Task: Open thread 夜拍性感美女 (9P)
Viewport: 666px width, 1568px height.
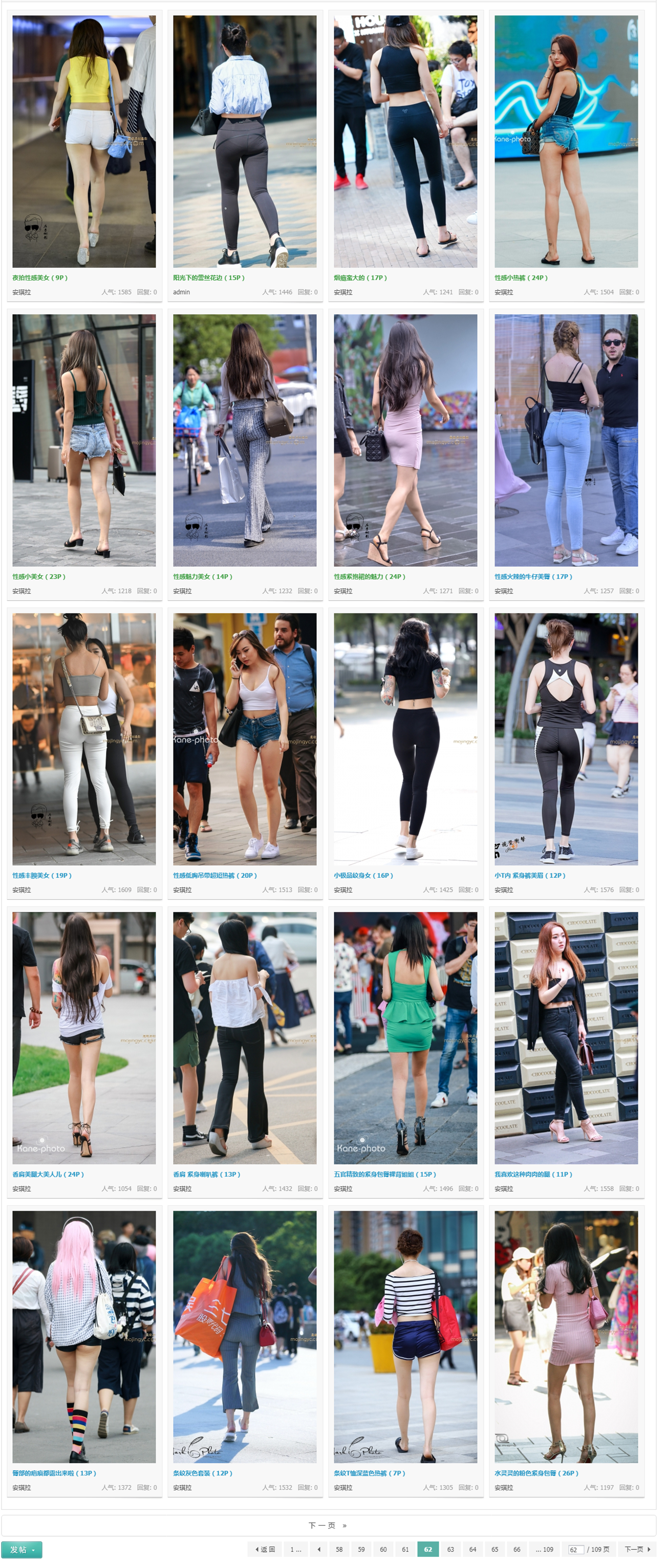Action: [x=39, y=277]
